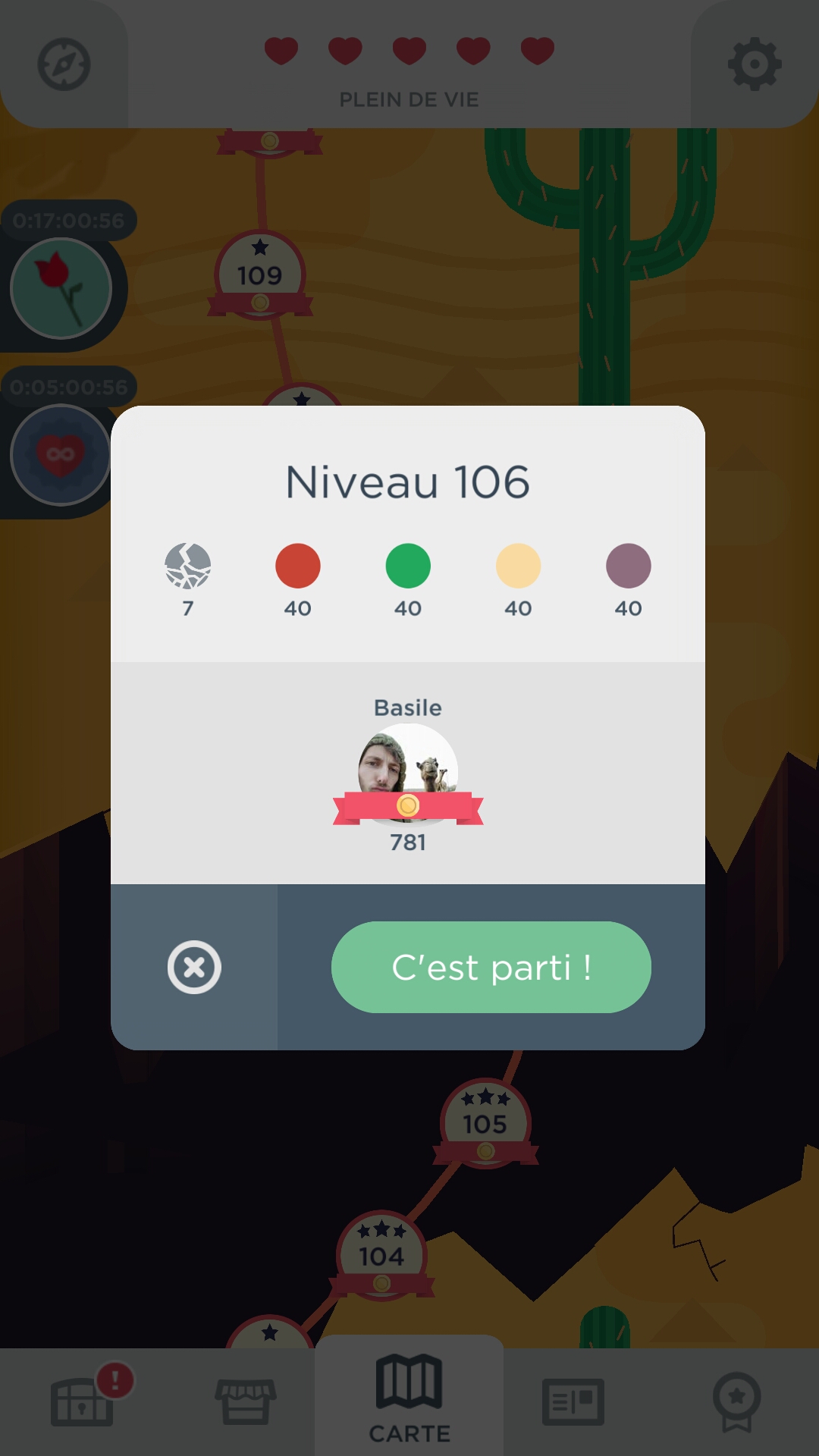
Task: Open the compass icon
Action: tap(64, 64)
